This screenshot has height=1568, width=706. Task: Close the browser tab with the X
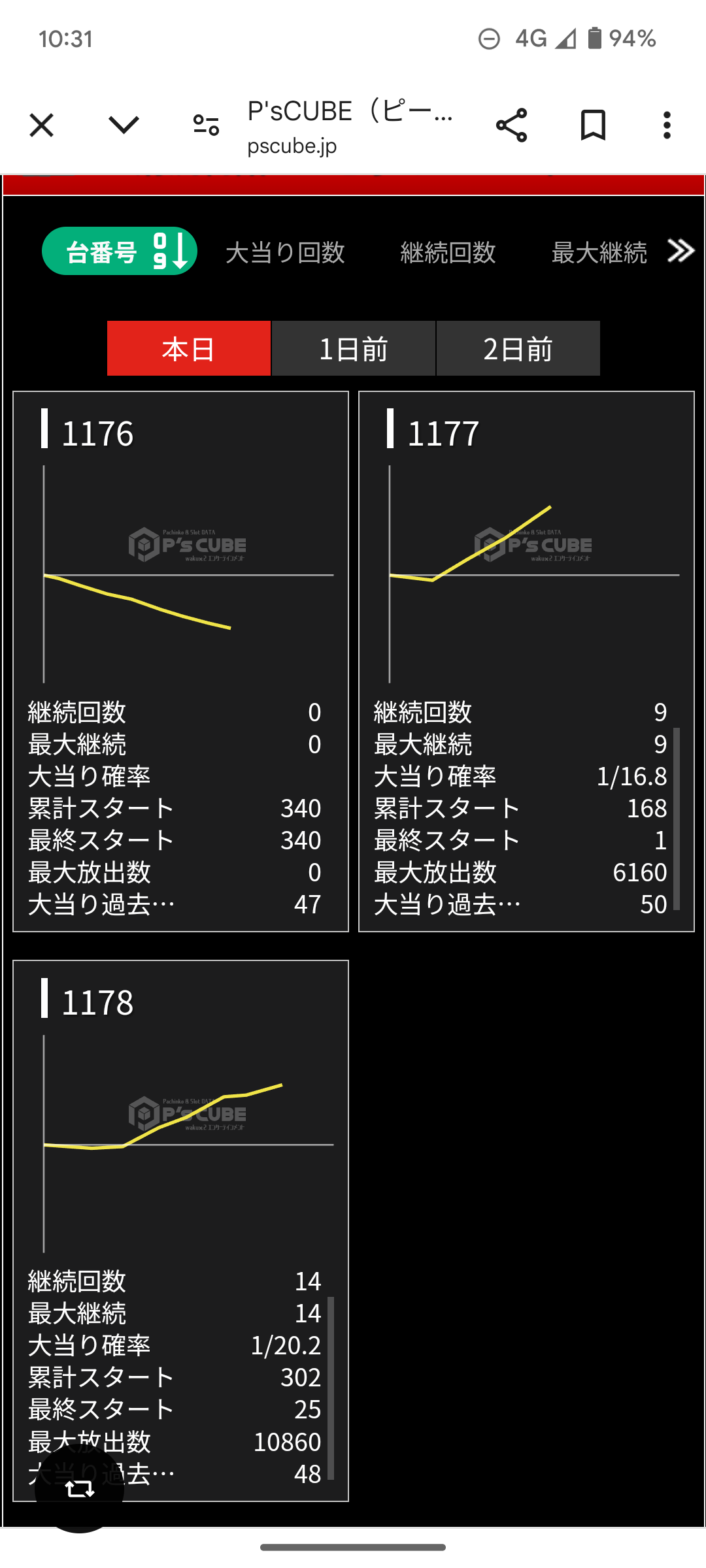[42, 125]
